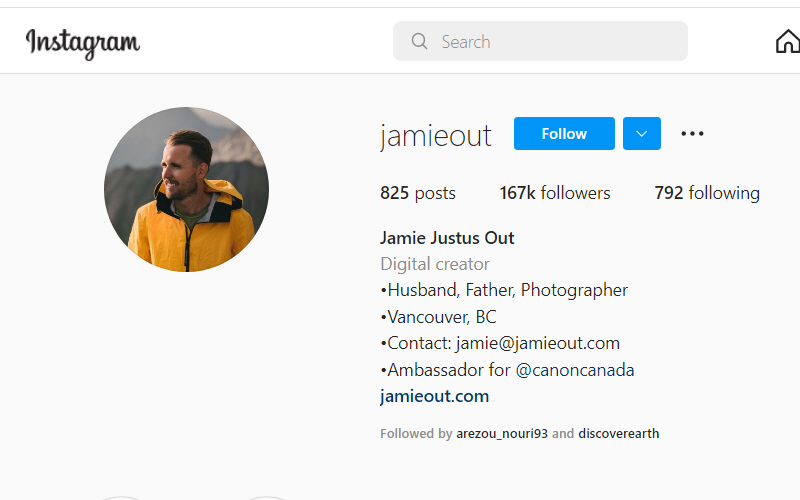
Task: Expand suggested accounts dropdown arrow
Action: [642, 134]
